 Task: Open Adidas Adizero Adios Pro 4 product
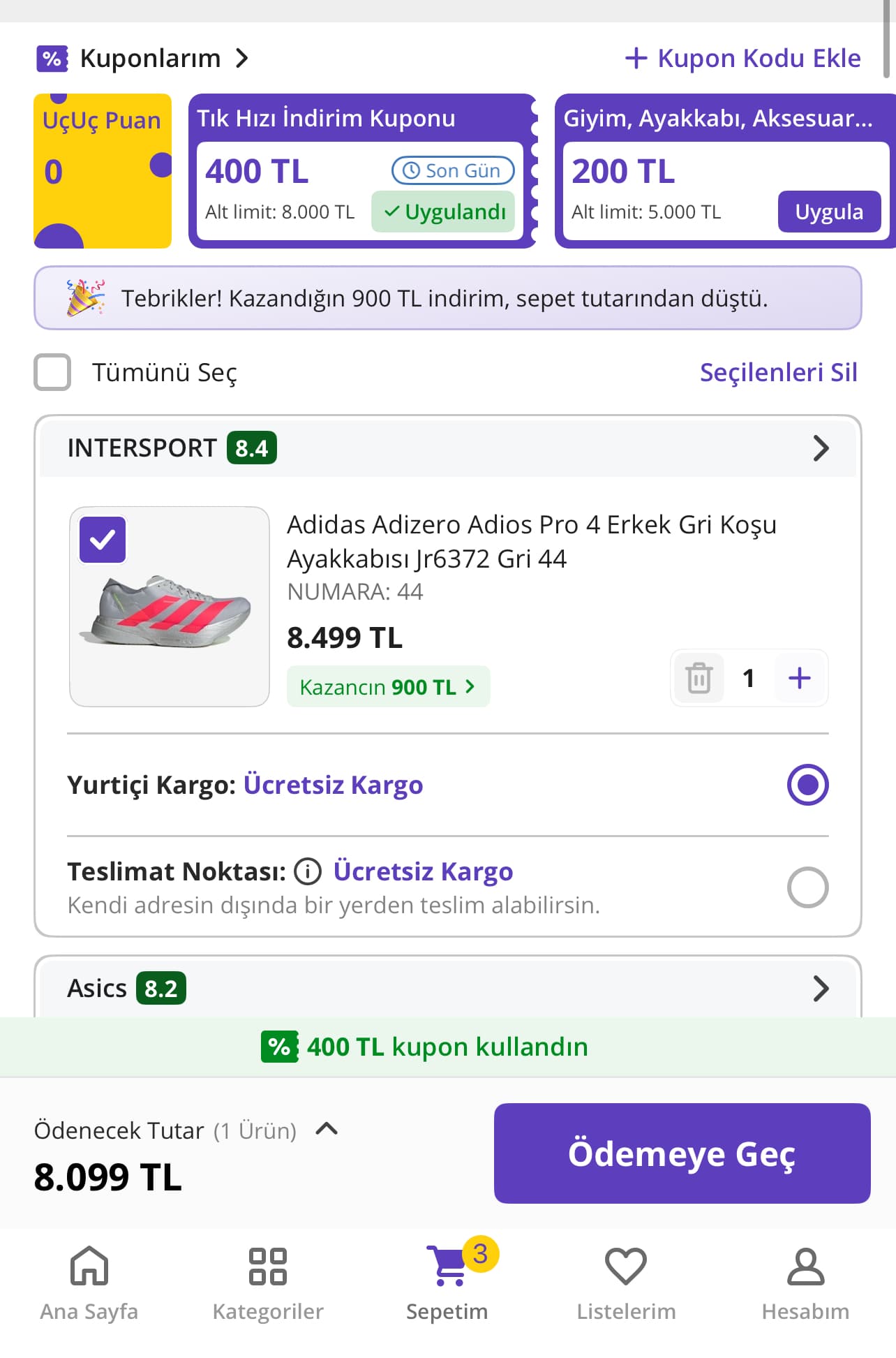tap(530, 540)
